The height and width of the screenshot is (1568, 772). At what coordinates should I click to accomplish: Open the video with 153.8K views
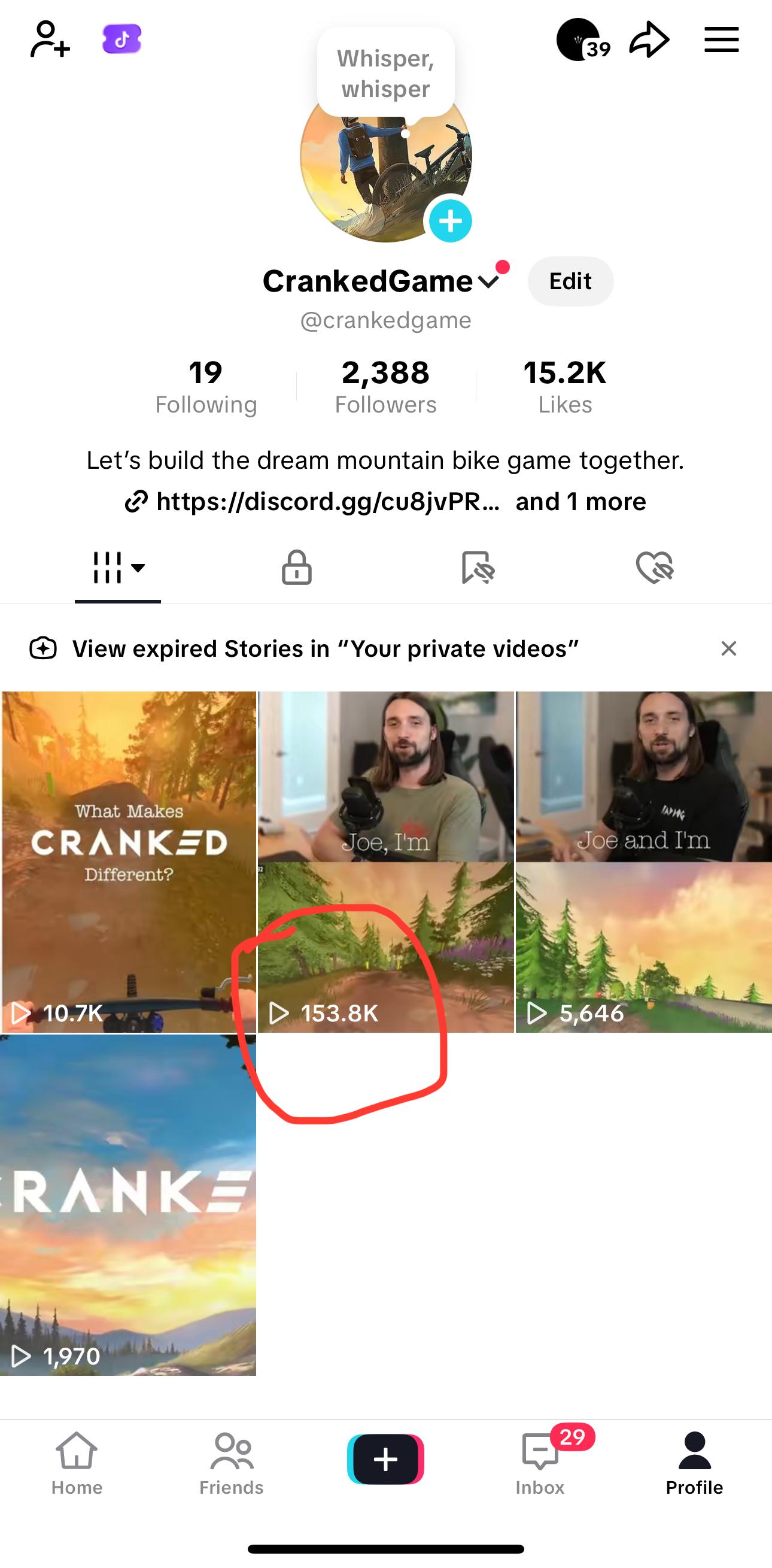point(385,862)
